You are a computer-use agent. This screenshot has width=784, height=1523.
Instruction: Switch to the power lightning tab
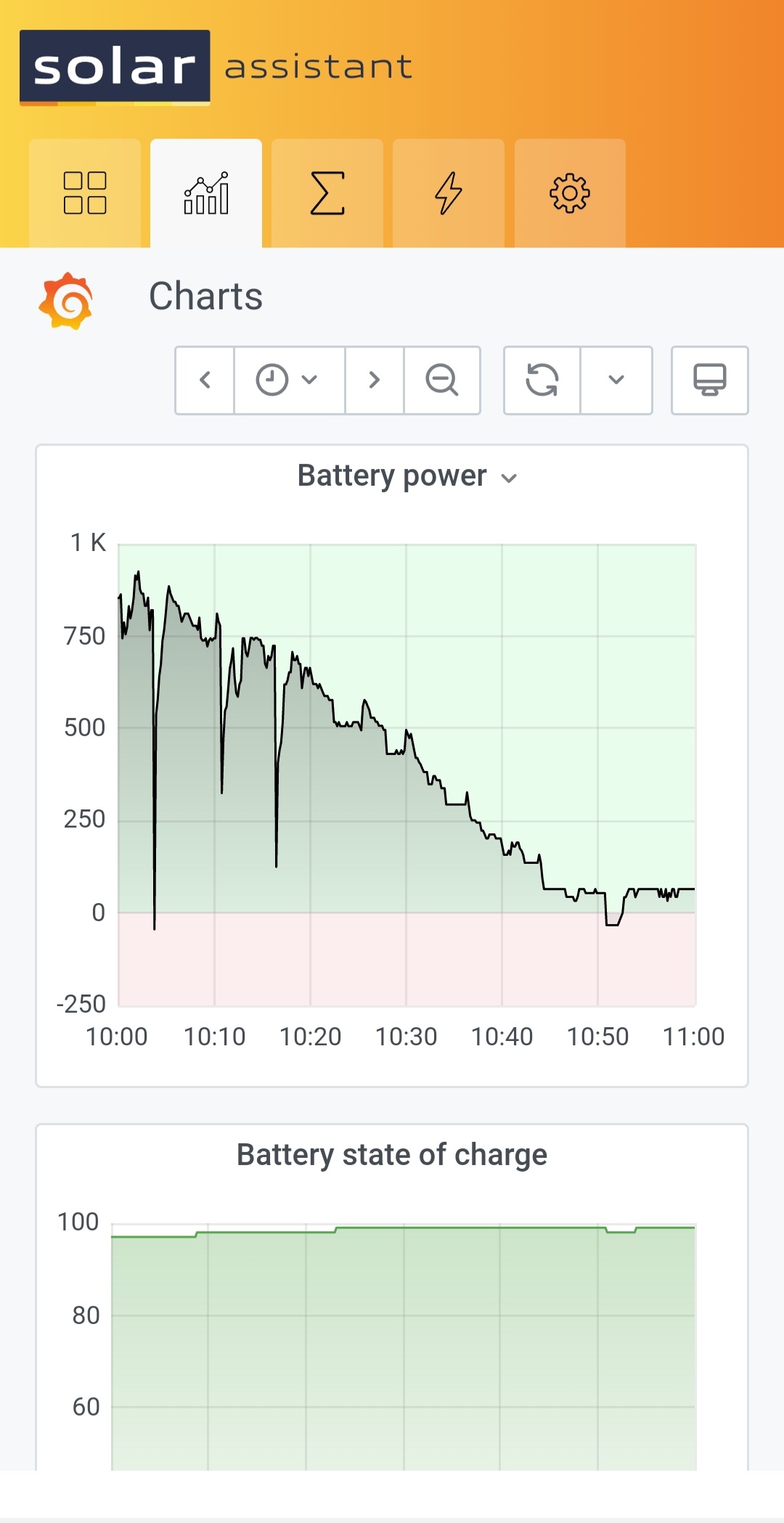point(449,193)
